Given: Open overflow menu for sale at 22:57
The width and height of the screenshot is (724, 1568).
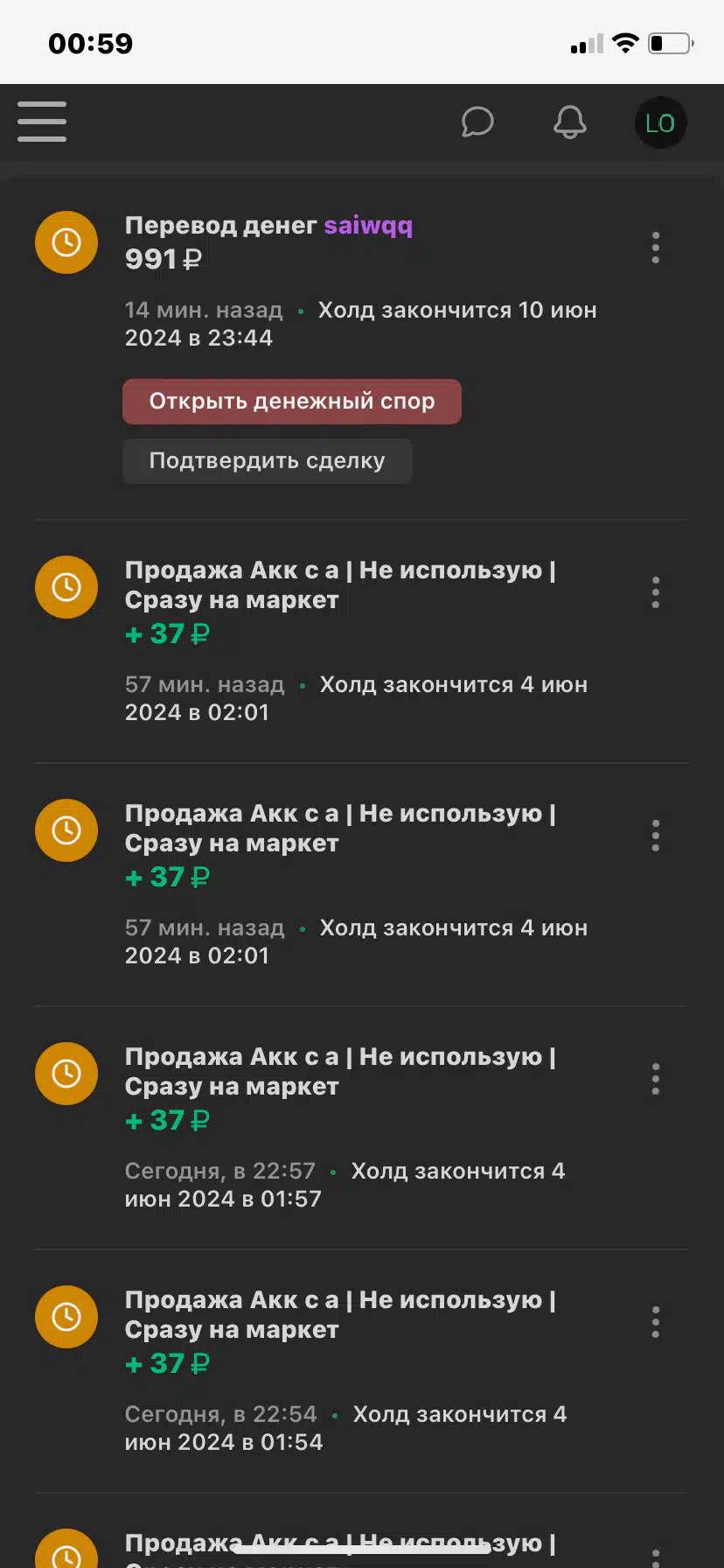Looking at the screenshot, I should coord(656,1079).
